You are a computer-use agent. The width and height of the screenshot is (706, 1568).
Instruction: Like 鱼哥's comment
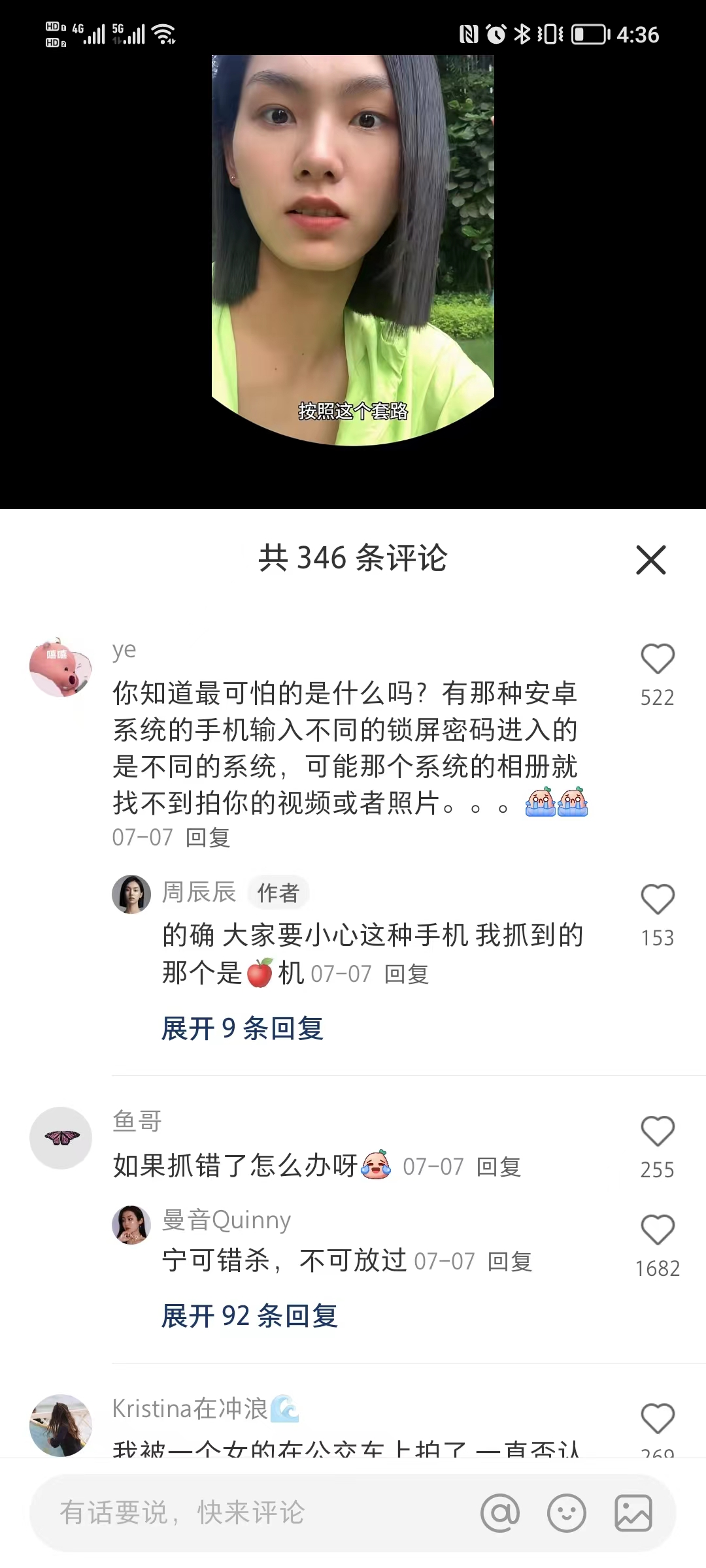657,1132
